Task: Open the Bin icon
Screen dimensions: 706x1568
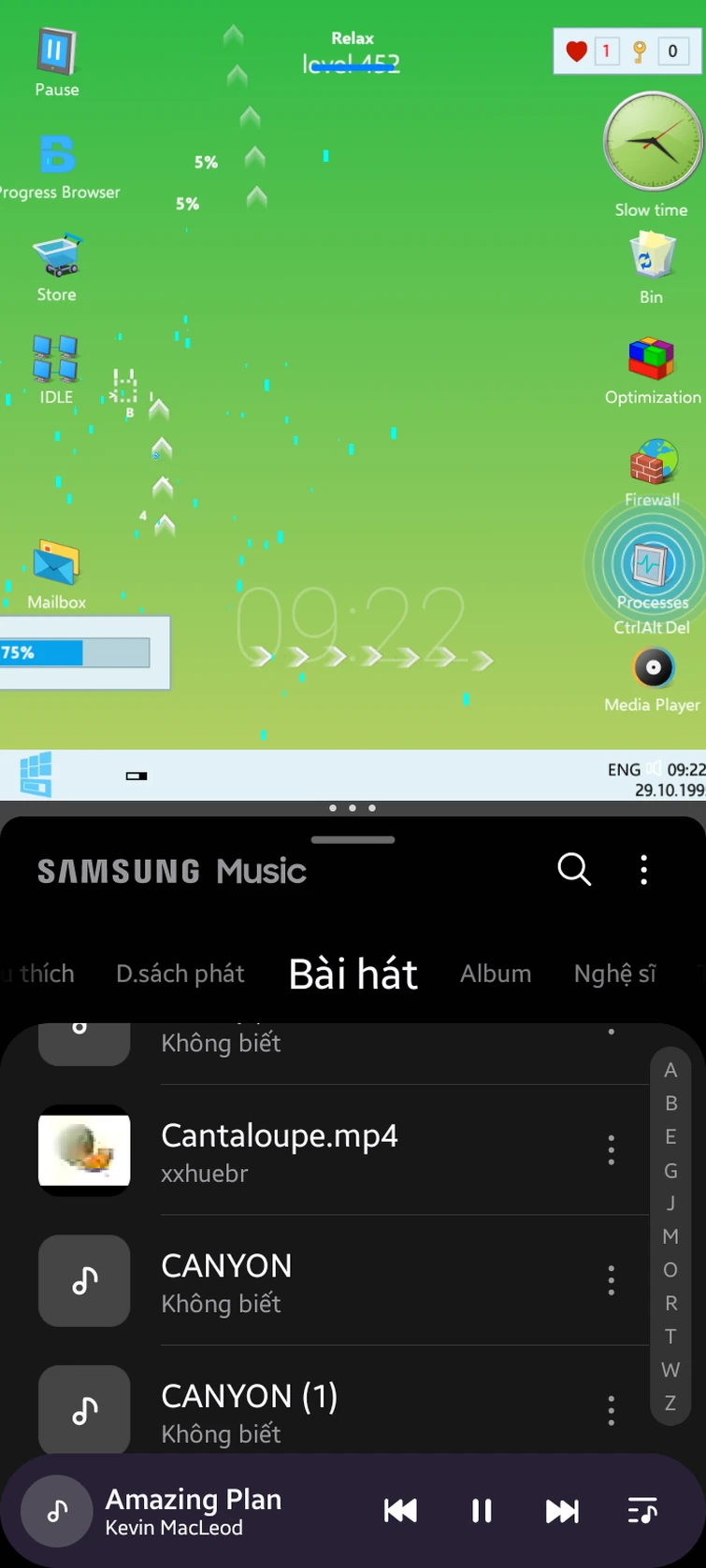Action: (x=651, y=256)
